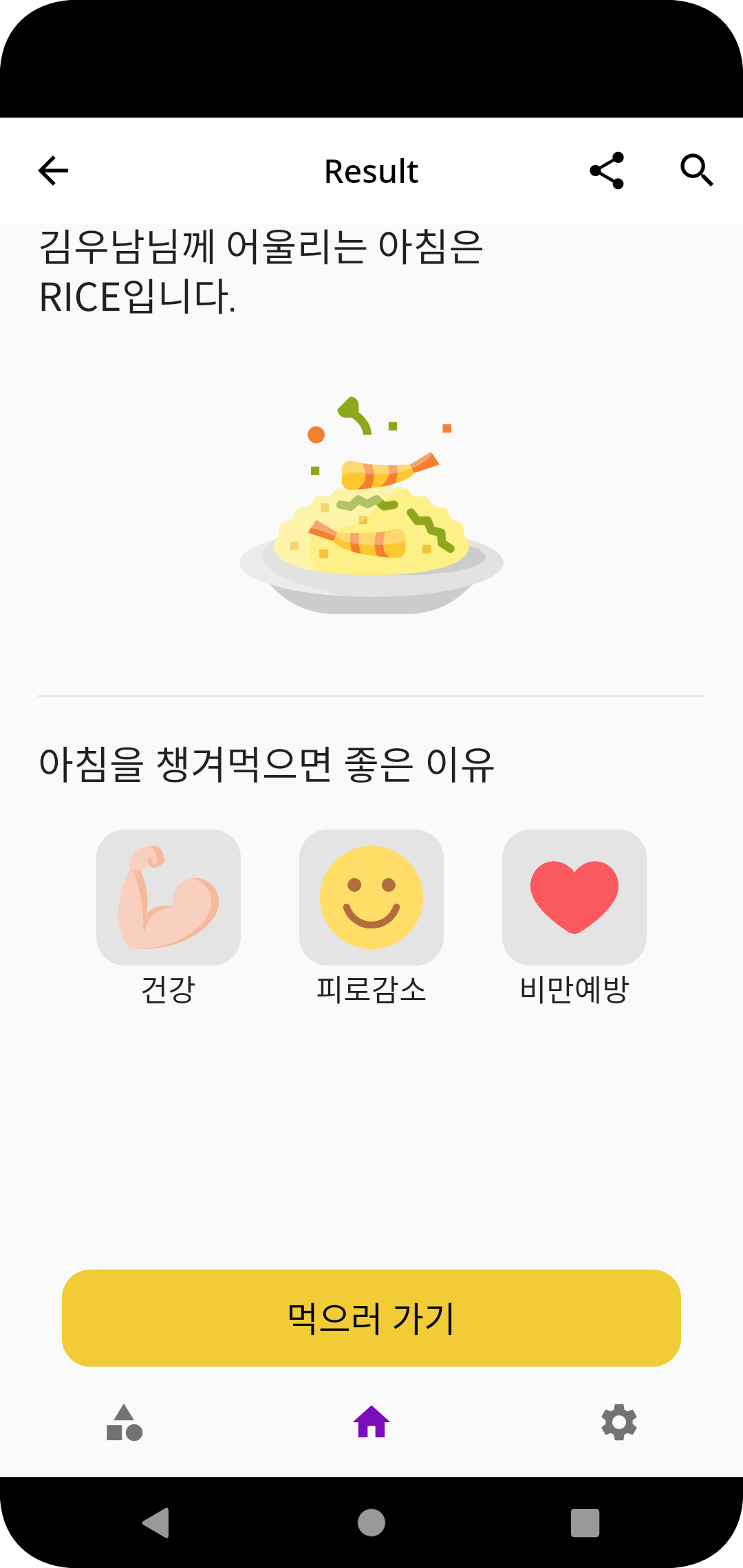Viewport: 743px width, 1568px height.
Task: Tap the 비만예방 label text
Action: [x=575, y=990]
